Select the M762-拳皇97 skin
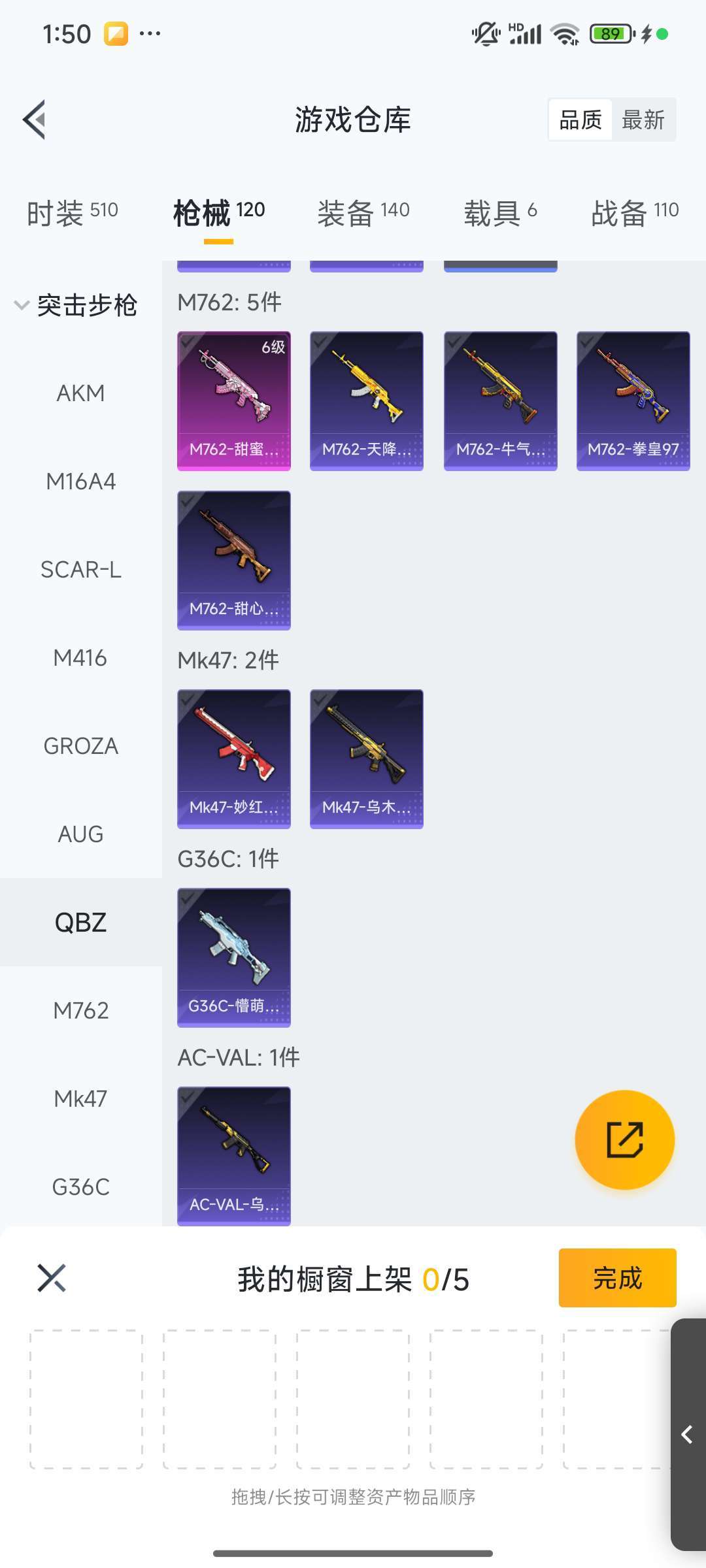 tap(633, 400)
